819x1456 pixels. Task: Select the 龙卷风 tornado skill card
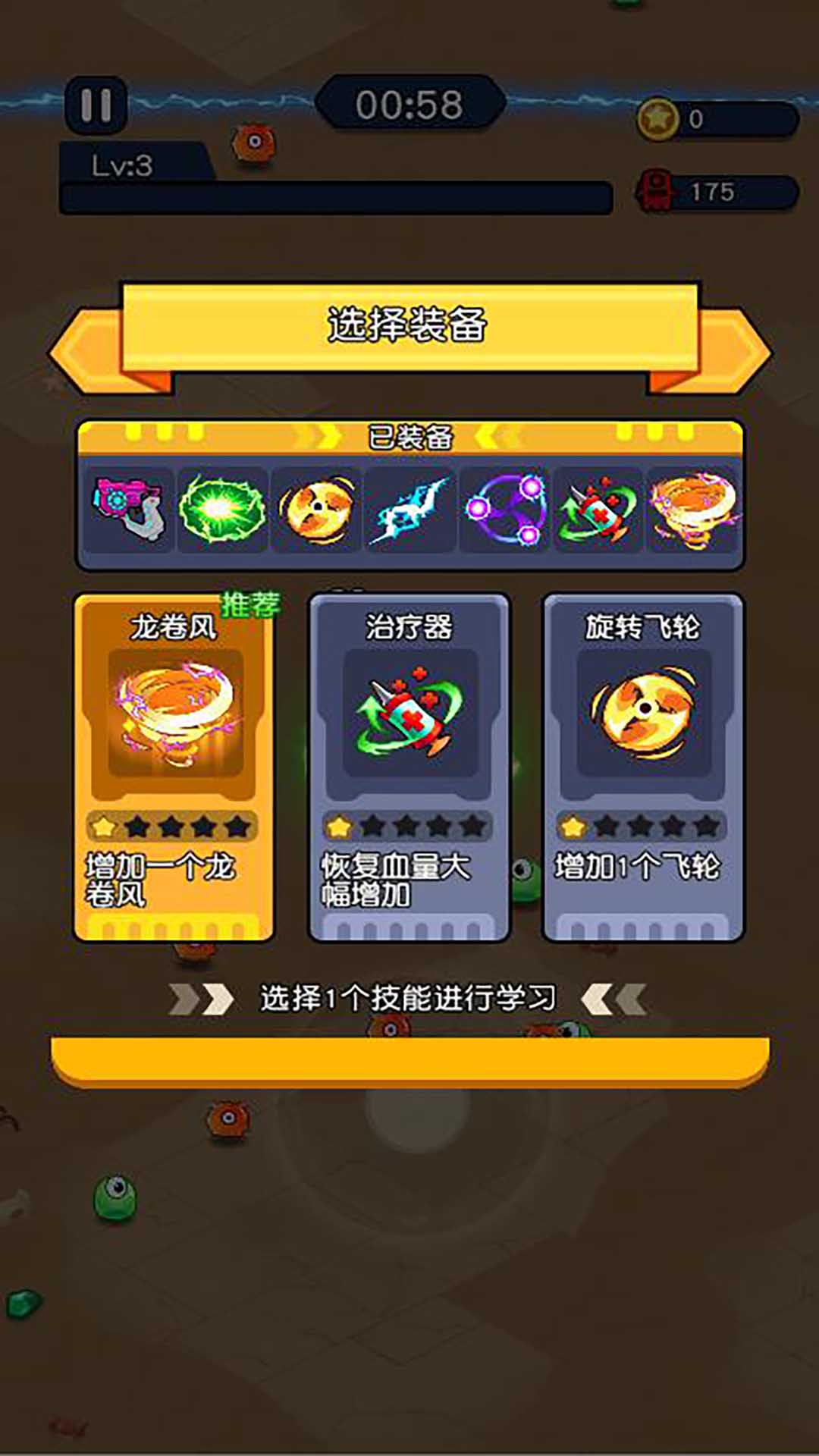pyautogui.click(x=174, y=766)
